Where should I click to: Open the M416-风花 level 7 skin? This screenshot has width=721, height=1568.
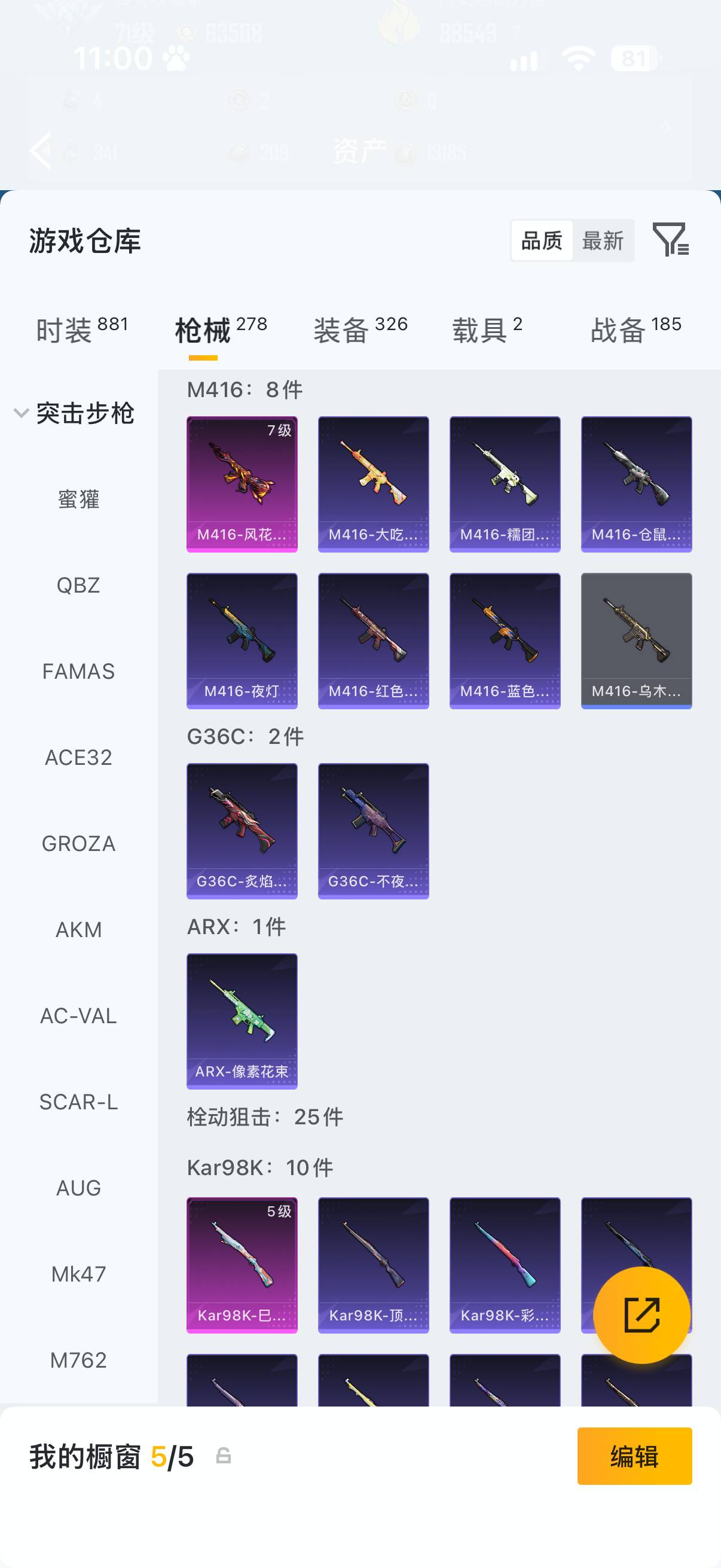coord(242,484)
